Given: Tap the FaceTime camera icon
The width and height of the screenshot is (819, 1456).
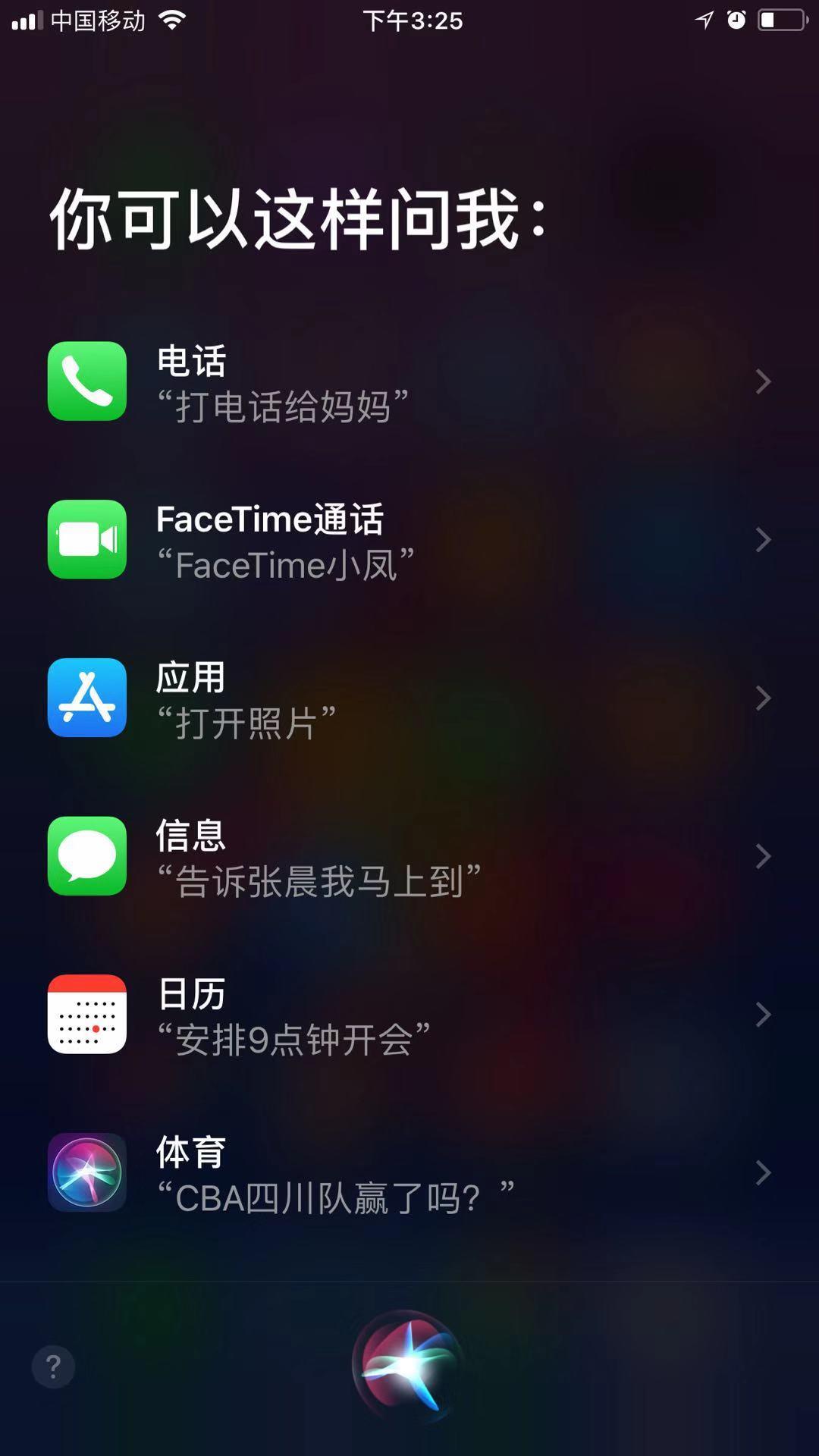Looking at the screenshot, I should click(86, 540).
